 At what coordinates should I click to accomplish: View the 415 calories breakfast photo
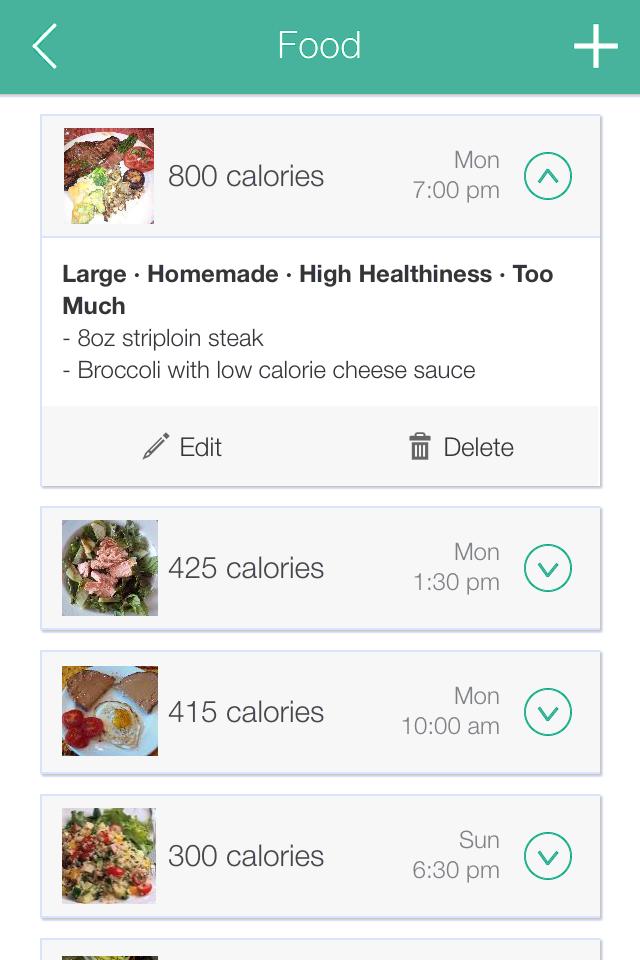click(109, 711)
